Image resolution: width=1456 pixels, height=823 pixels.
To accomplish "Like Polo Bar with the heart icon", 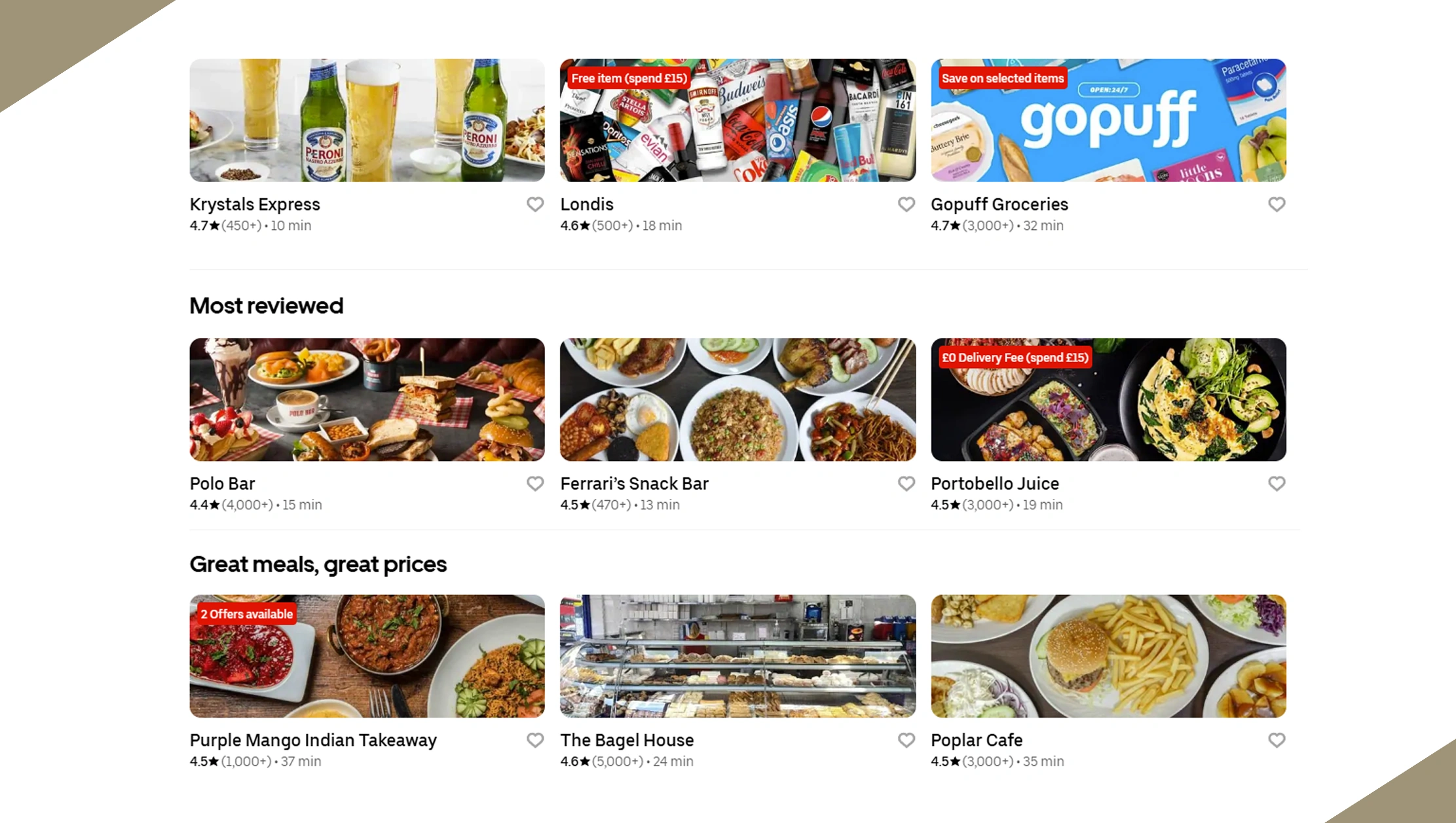I will [x=535, y=483].
